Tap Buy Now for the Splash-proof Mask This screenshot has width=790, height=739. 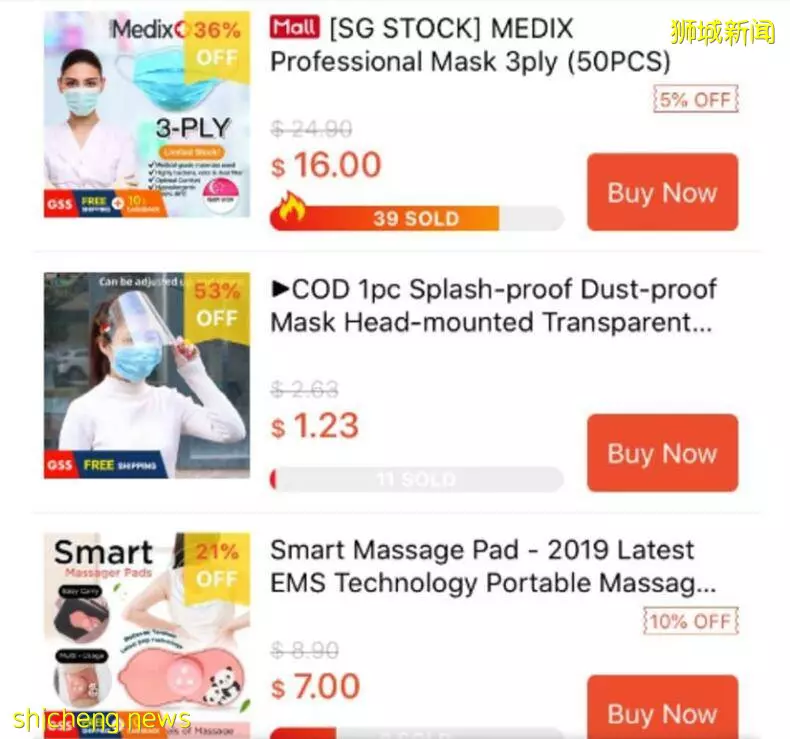tap(662, 453)
